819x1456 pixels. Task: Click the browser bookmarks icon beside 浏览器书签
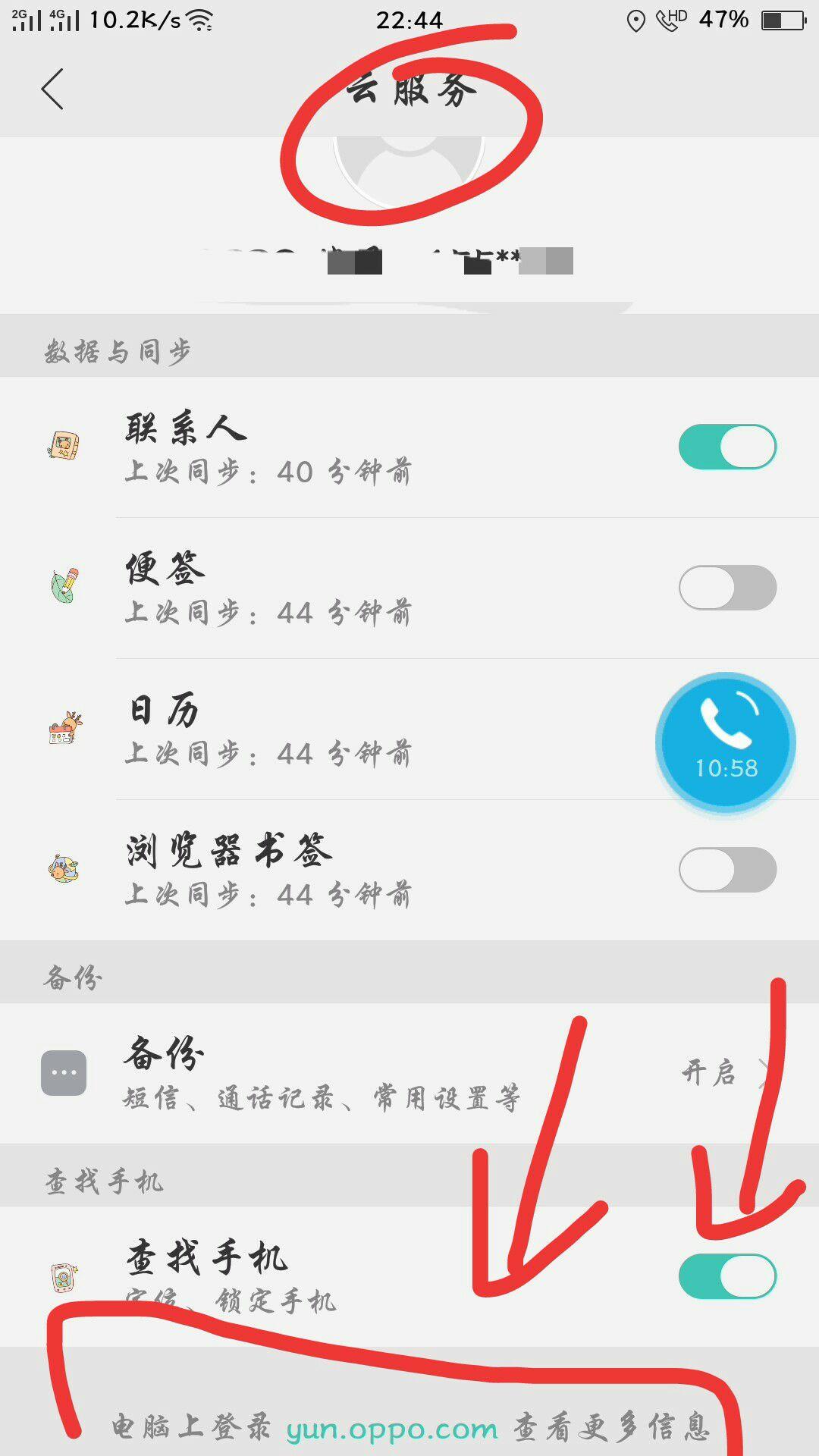tap(64, 868)
